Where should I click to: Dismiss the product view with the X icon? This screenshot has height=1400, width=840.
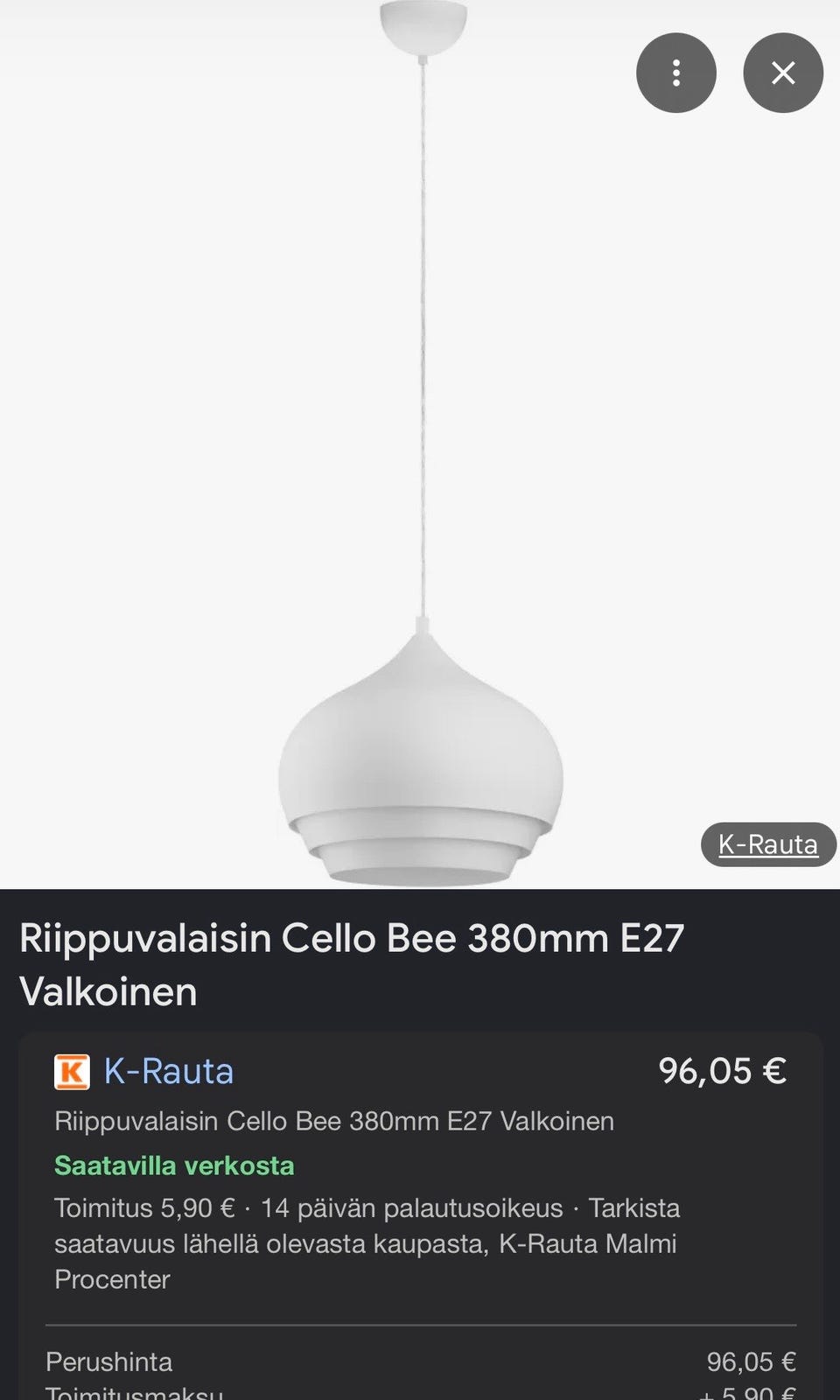point(783,73)
